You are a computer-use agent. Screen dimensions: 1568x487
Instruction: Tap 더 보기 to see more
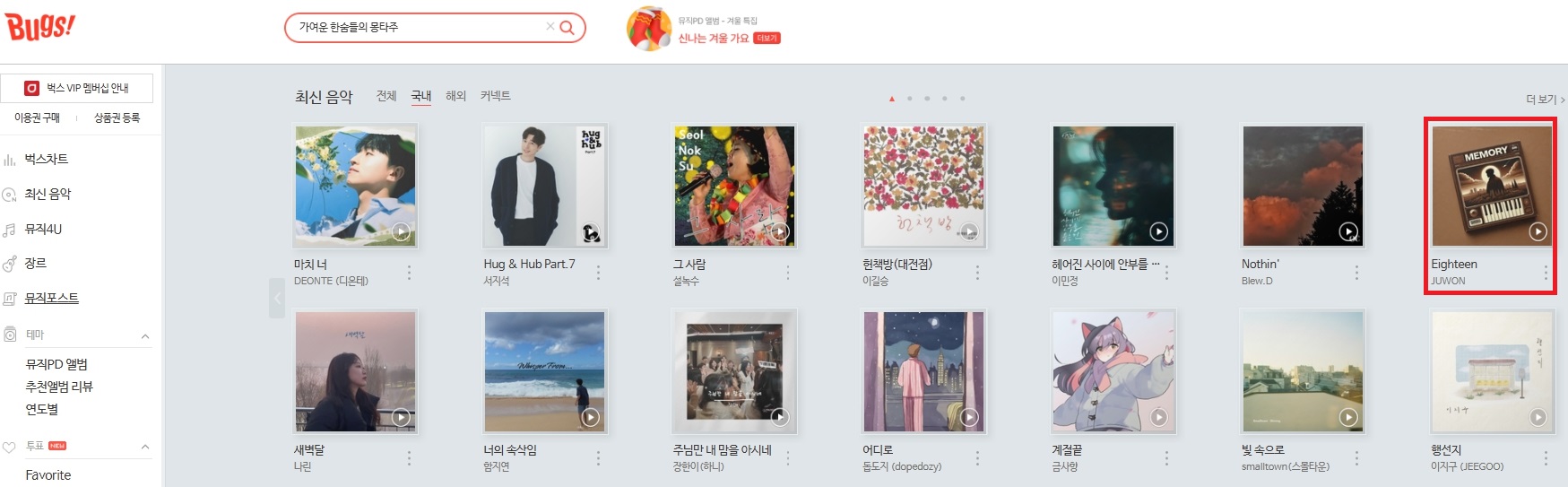[x=1545, y=100]
